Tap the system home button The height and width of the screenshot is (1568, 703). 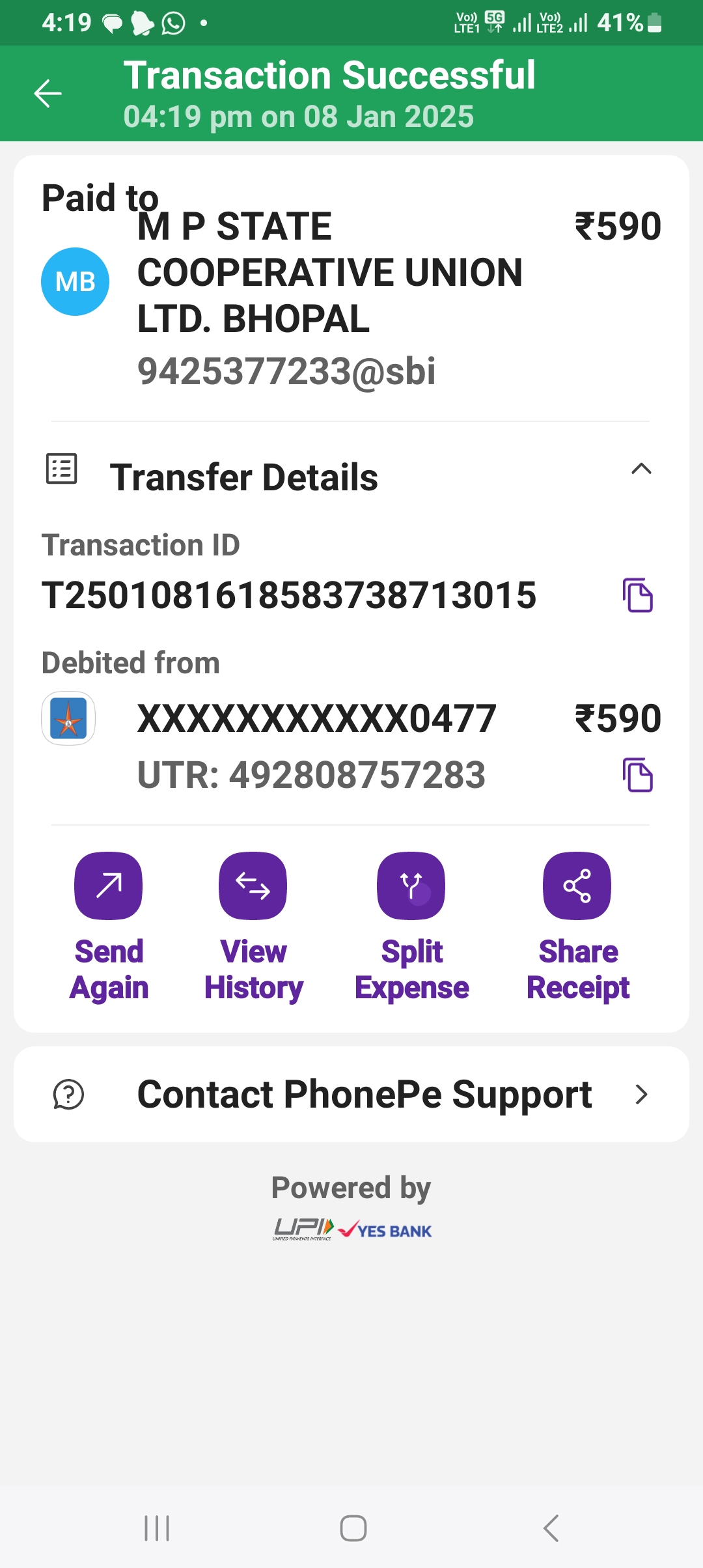[x=353, y=1528]
